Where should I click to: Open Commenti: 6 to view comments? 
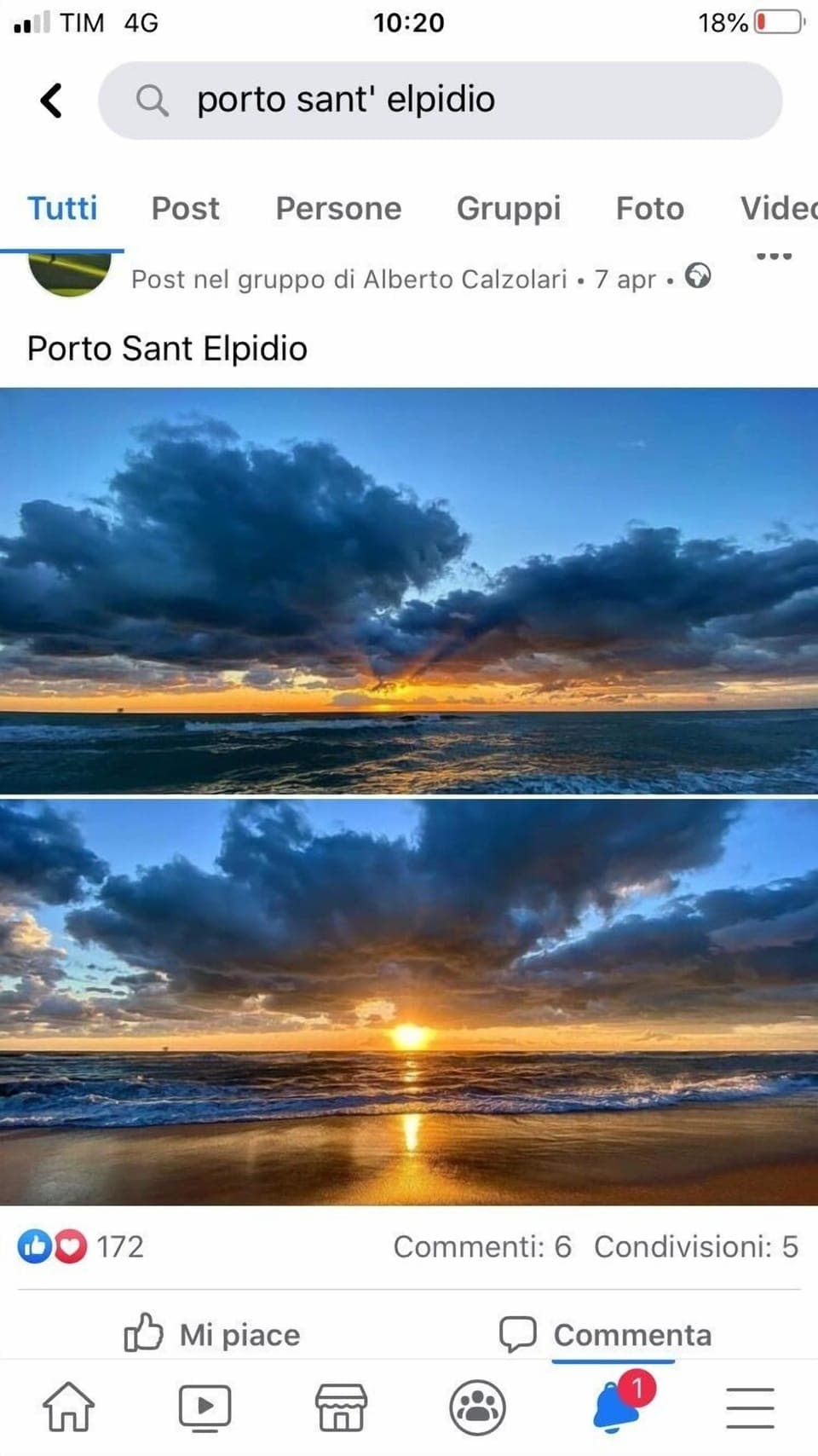(481, 1246)
